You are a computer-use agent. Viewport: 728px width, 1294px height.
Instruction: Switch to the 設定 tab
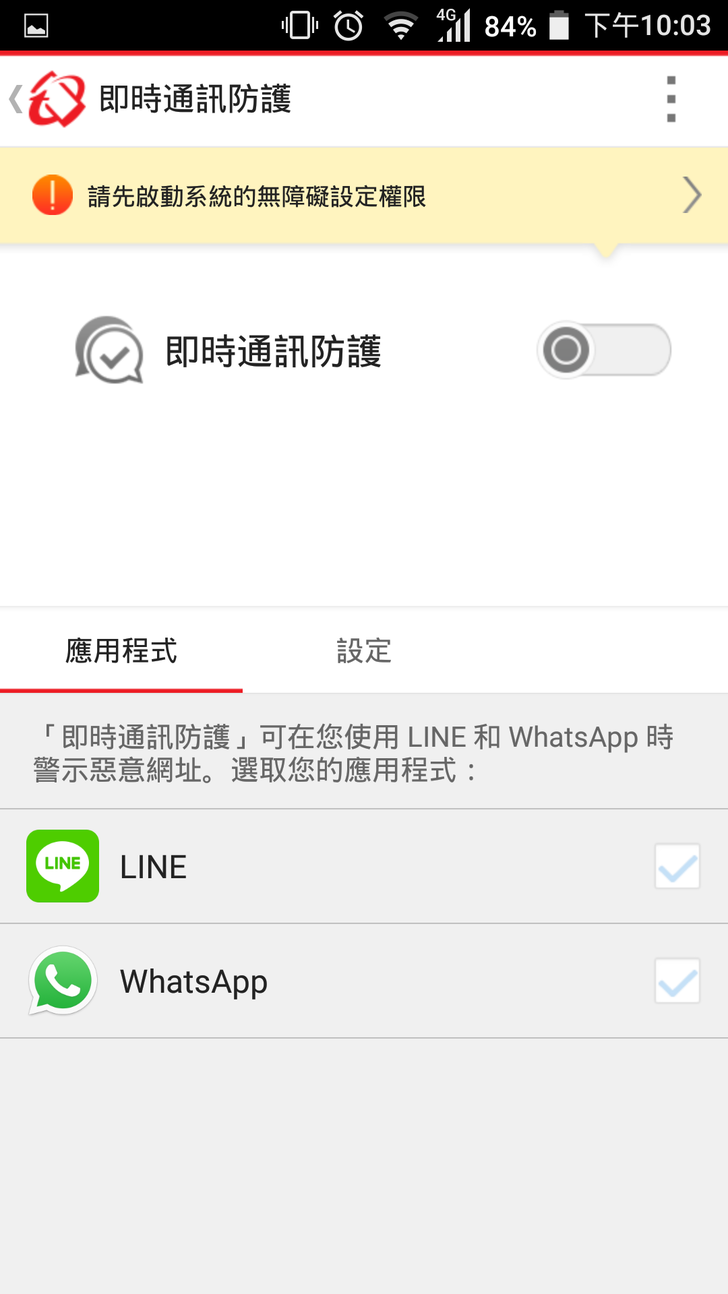[x=364, y=651]
